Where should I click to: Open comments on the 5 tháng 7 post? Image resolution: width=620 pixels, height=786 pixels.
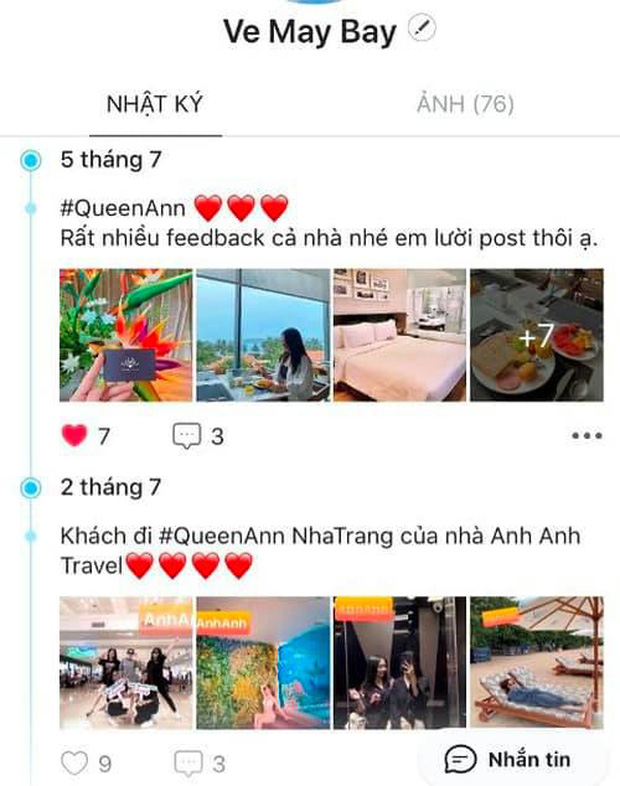click(x=187, y=435)
